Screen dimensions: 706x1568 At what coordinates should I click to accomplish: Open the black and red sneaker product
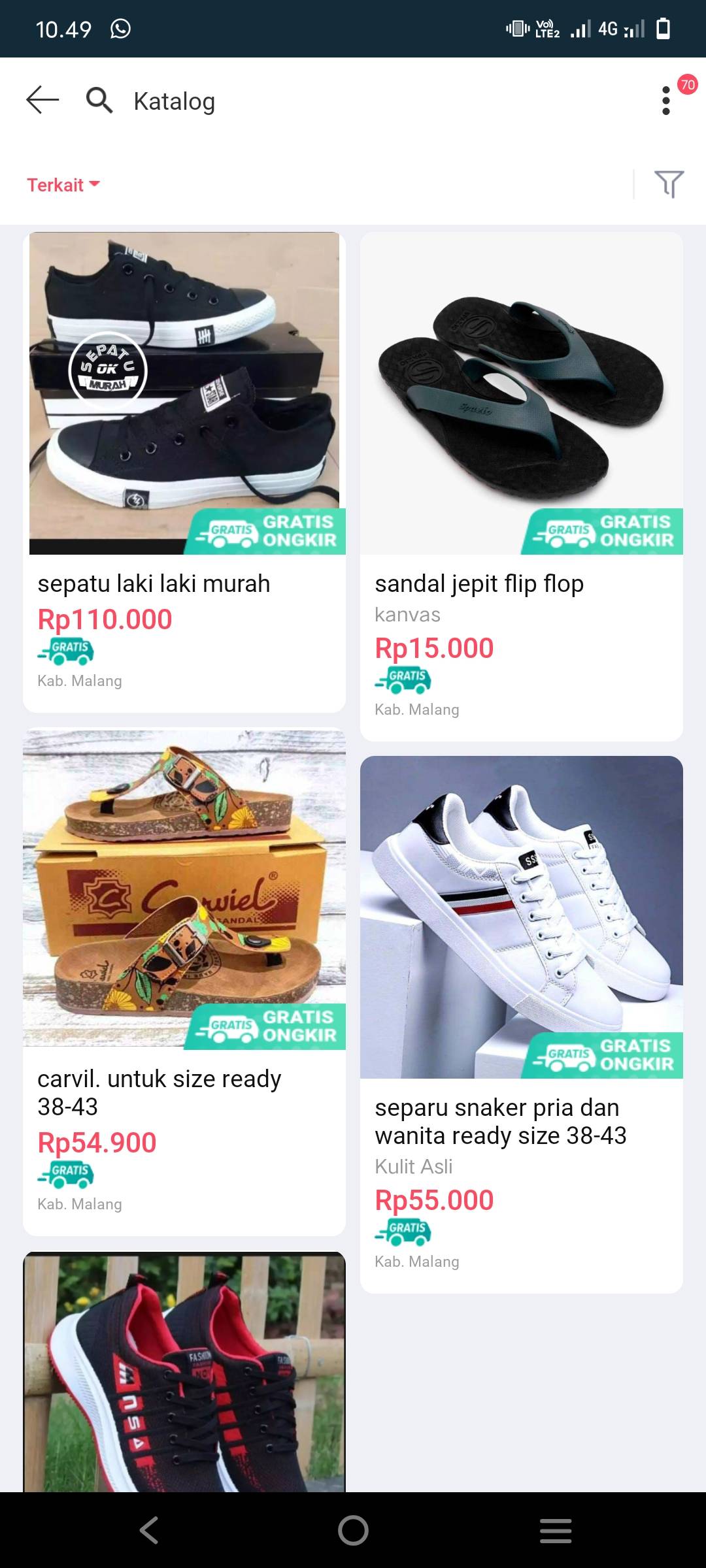click(x=184, y=1371)
